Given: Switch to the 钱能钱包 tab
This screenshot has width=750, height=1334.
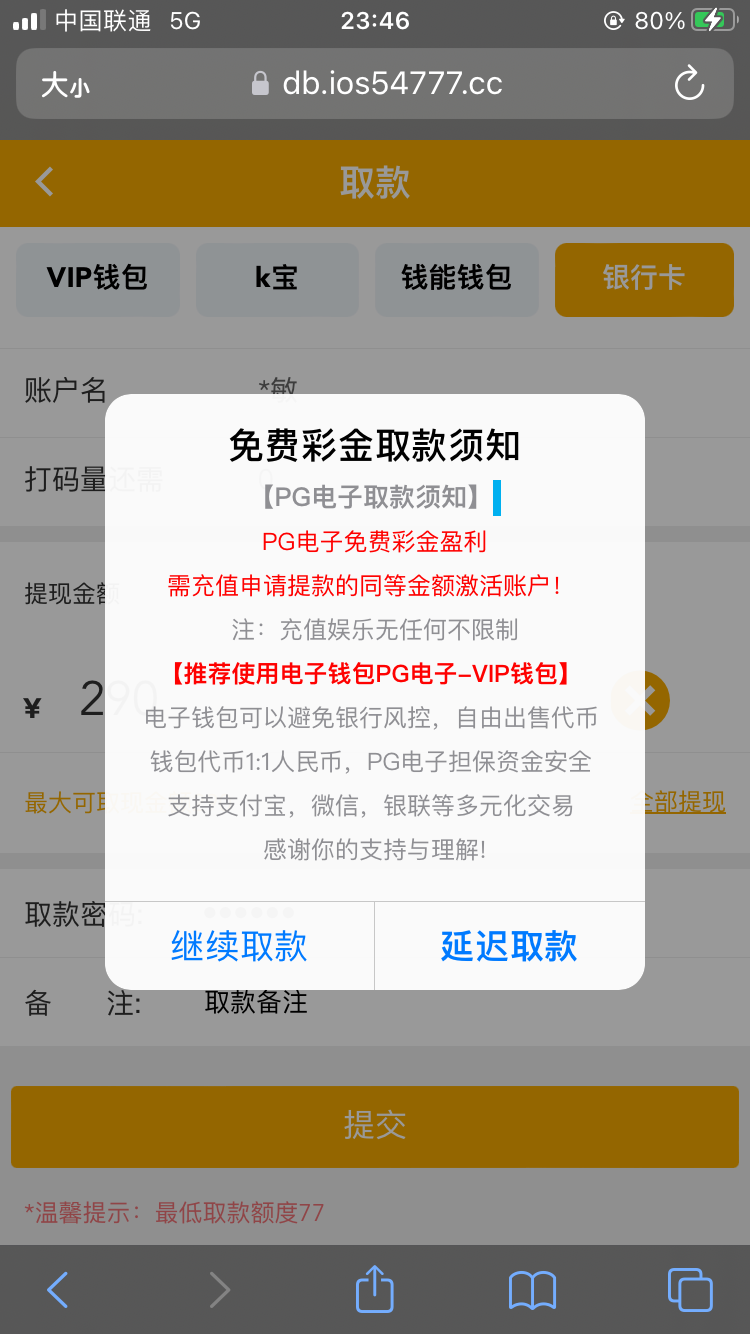Looking at the screenshot, I should [456, 280].
